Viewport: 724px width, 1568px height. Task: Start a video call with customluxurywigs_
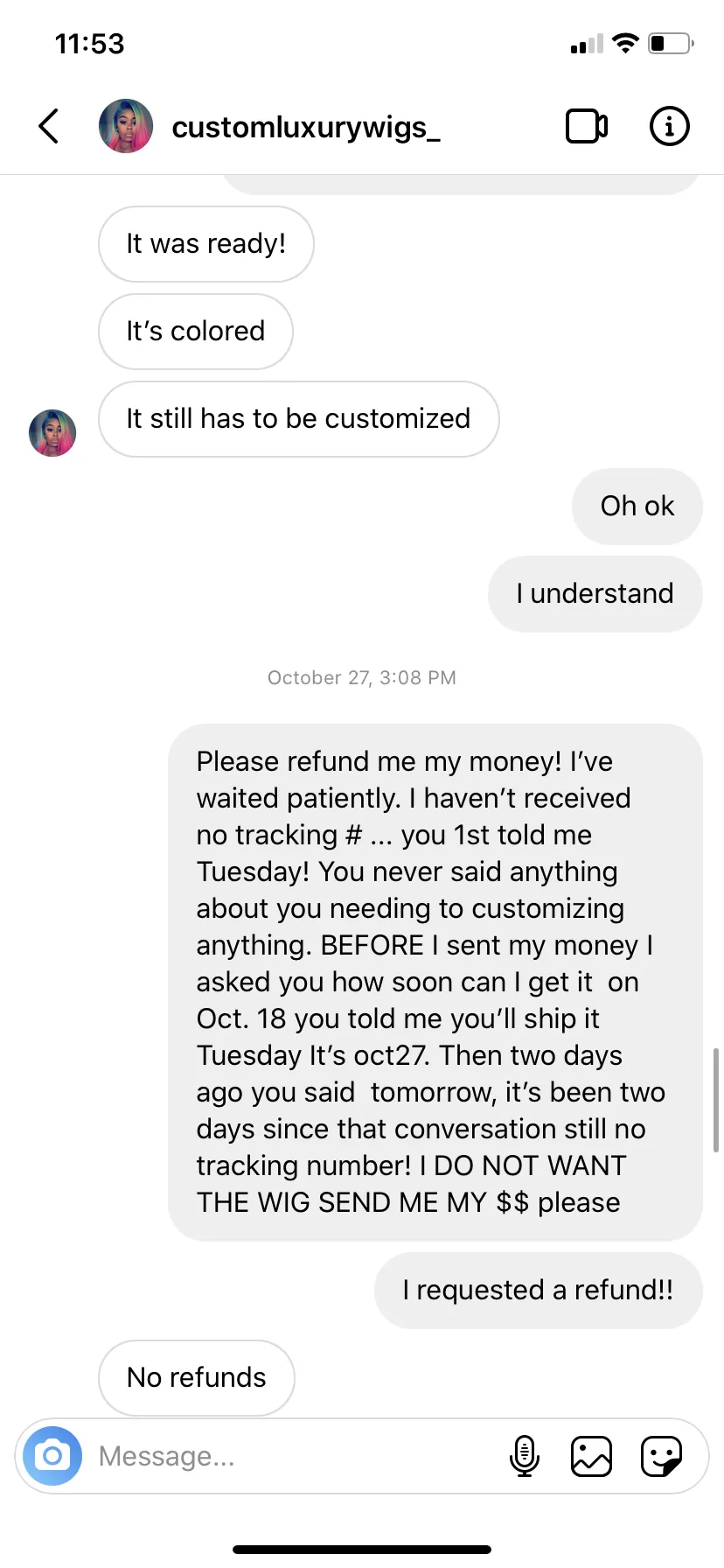(x=587, y=126)
